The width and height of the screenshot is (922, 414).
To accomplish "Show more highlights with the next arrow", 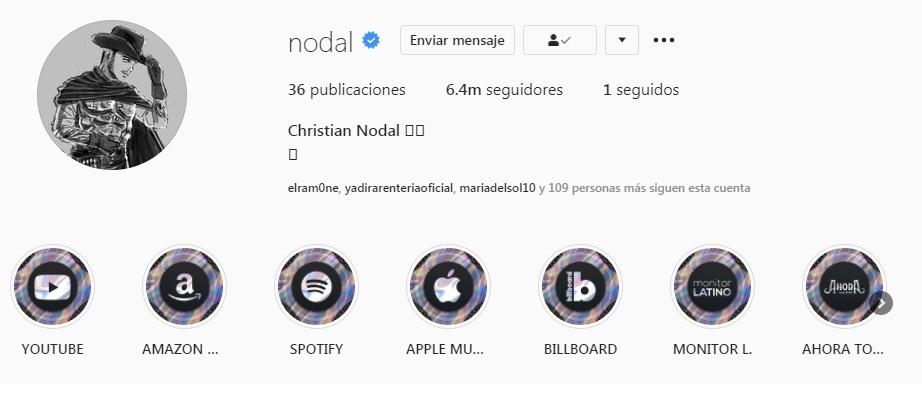I will pos(881,303).
